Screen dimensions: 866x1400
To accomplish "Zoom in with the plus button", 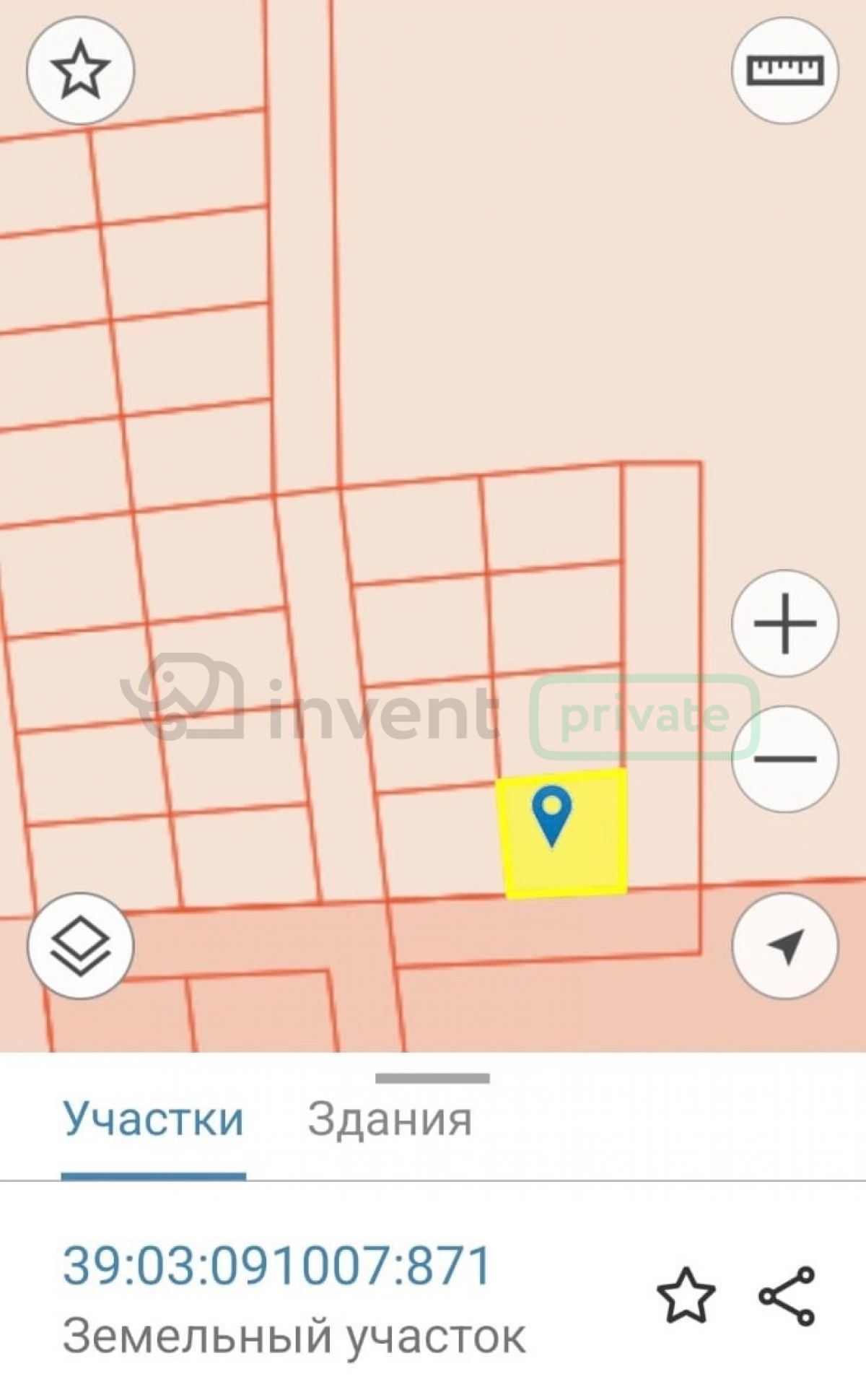I will pos(785,623).
